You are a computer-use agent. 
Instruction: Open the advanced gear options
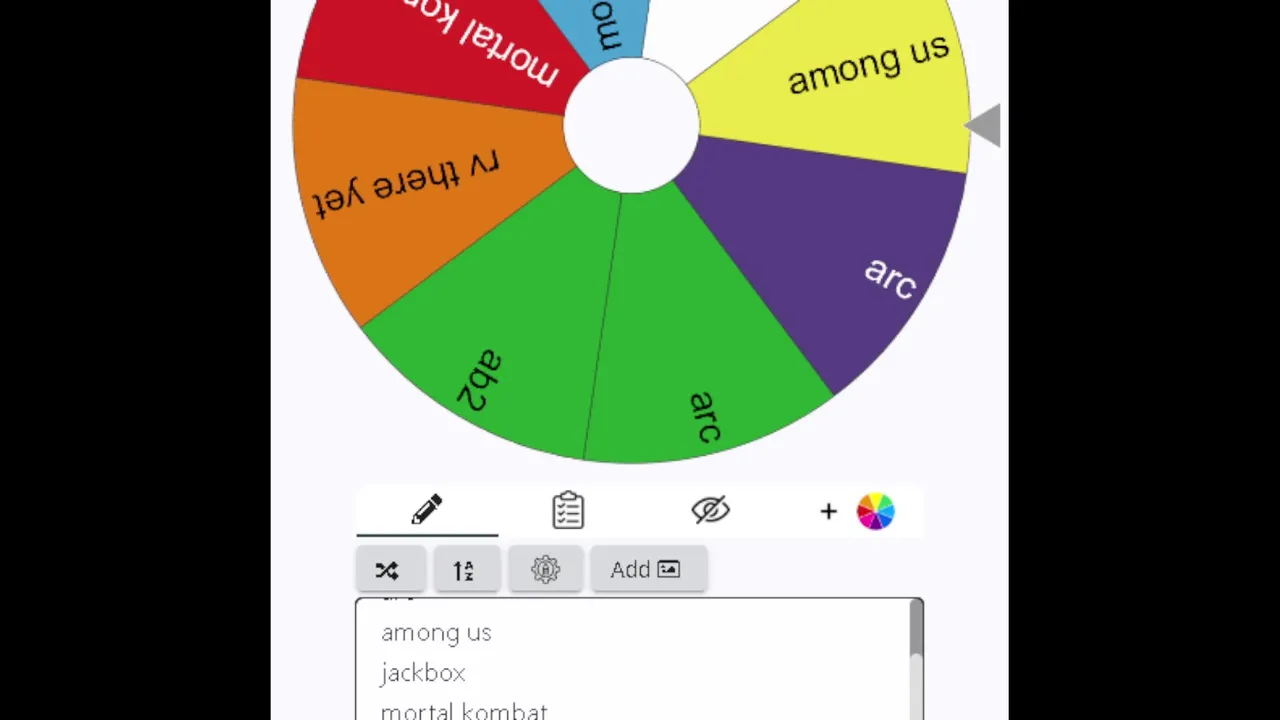(546, 570)
